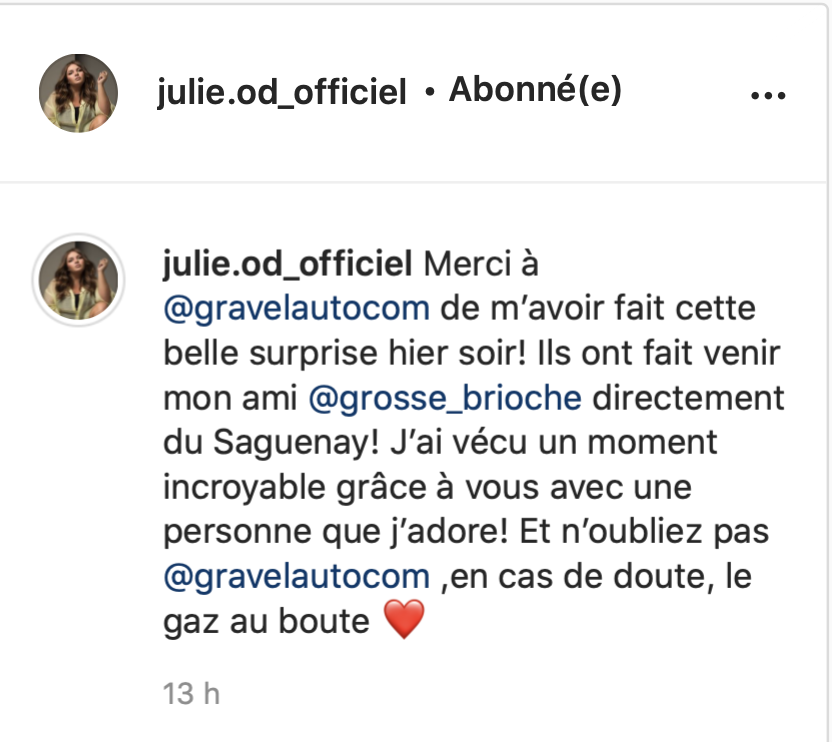Open the three-dot overflow menu
This screenshot has height=742, width=832.
[x=768, y=95]
